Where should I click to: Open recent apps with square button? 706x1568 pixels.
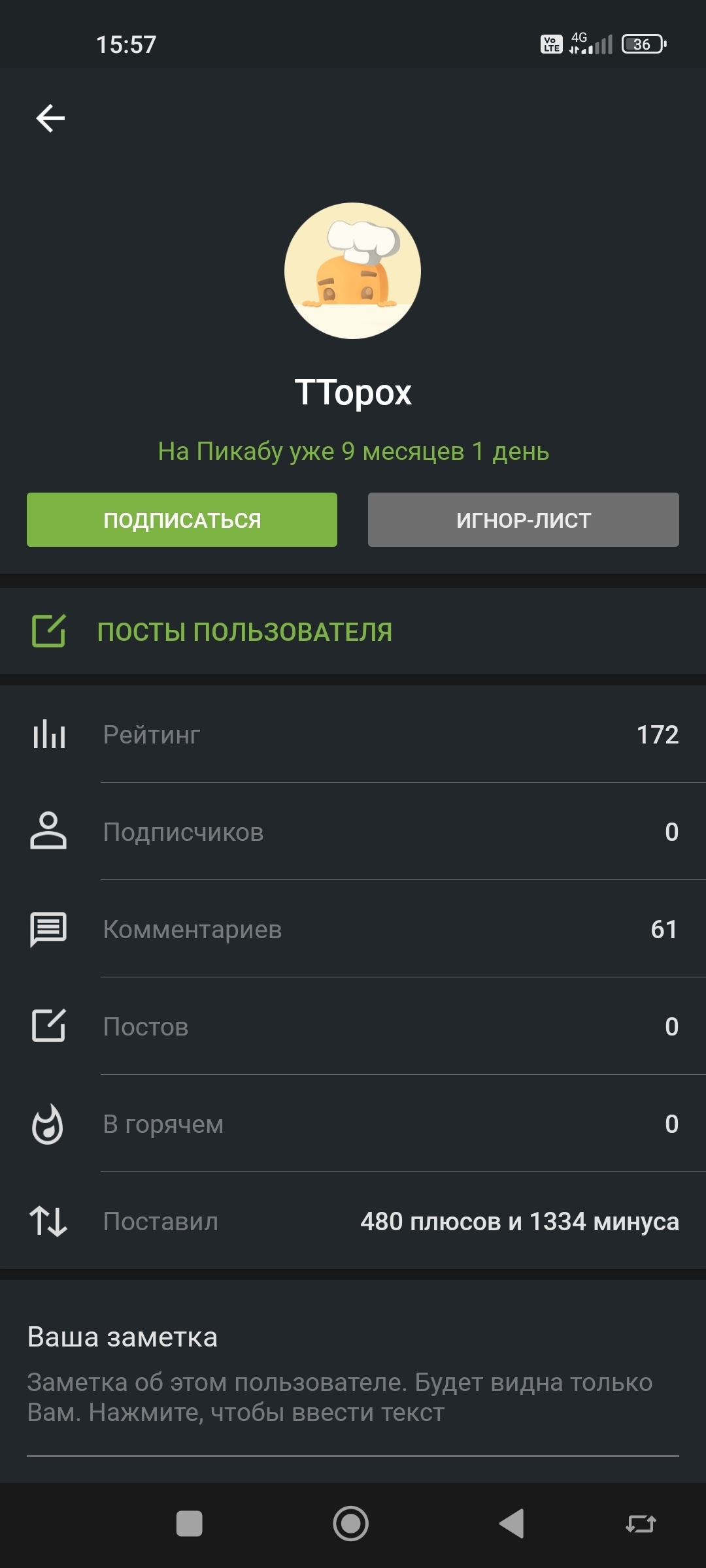coord(190,1524)
